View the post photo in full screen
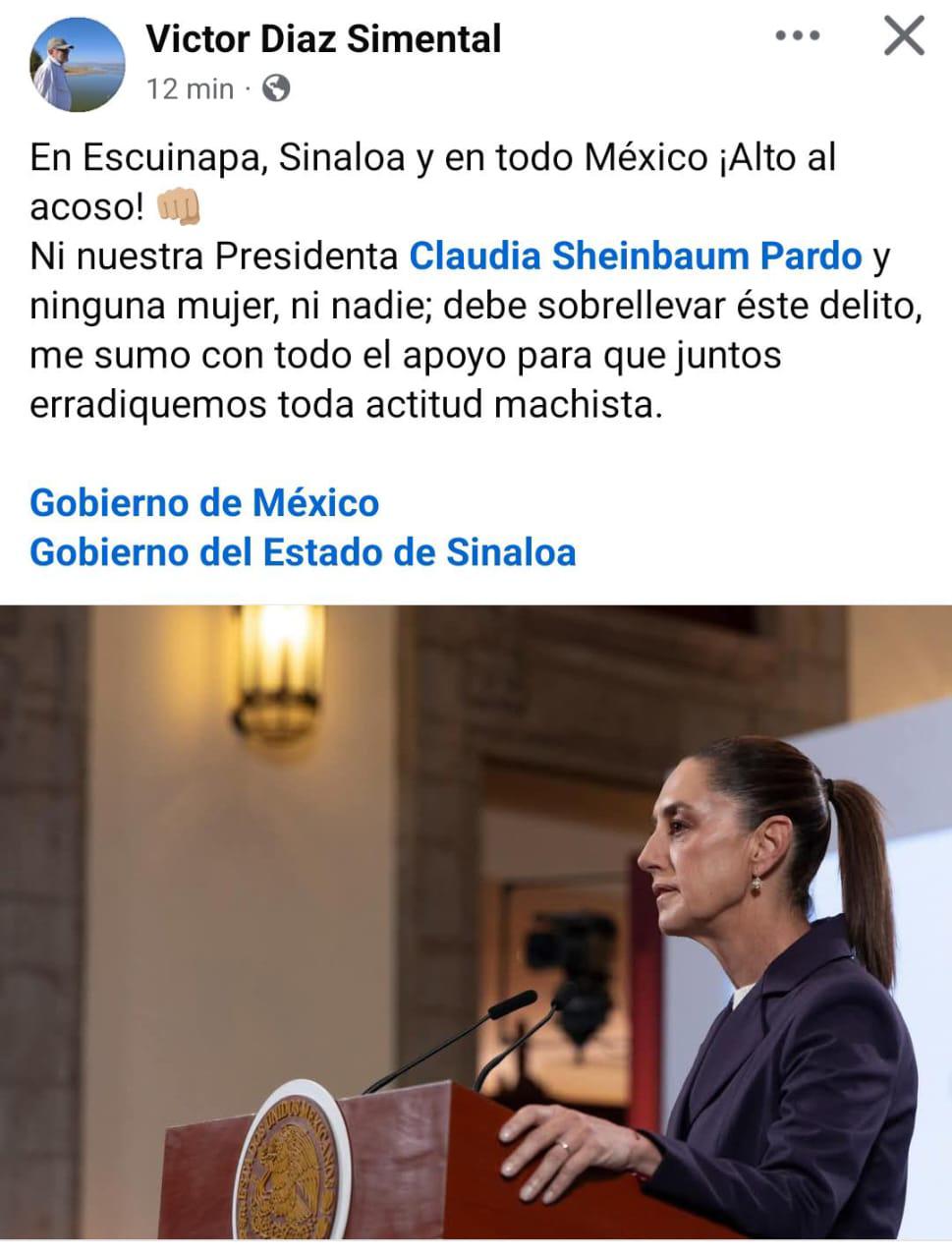The image size is (952, 1258). 476,922
